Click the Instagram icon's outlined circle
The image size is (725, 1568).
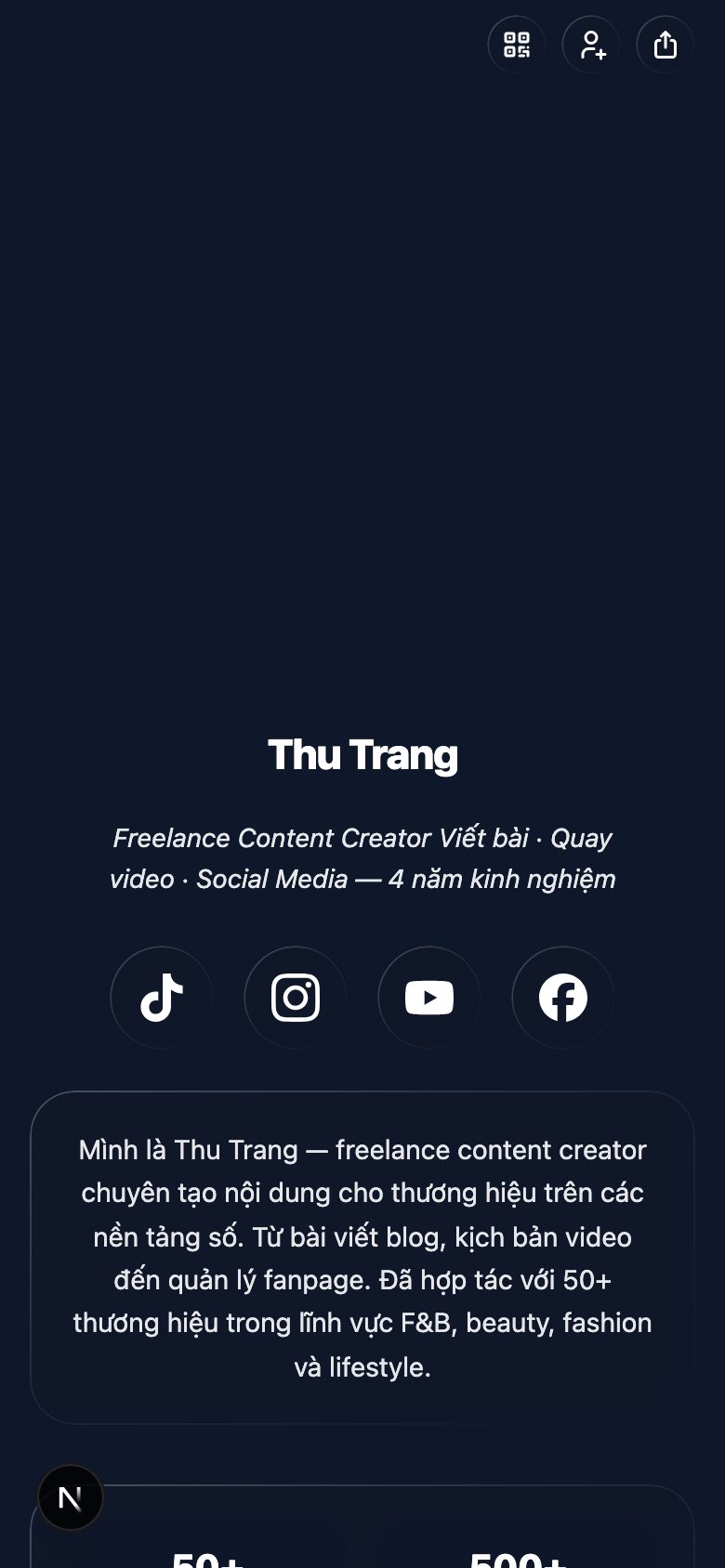coord(295,997)
